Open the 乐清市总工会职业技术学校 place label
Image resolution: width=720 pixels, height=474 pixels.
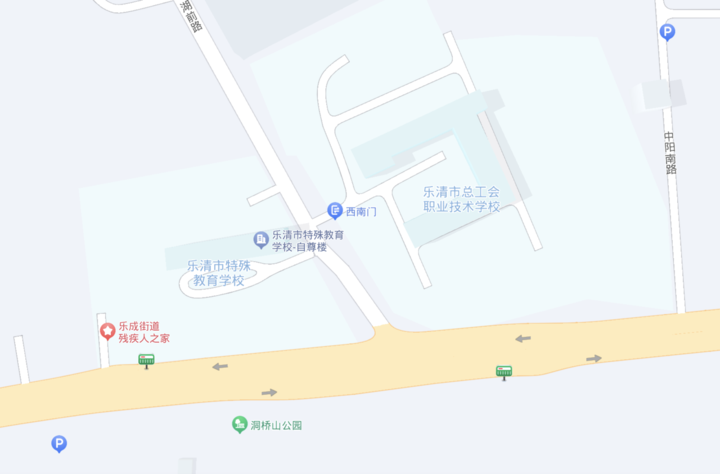(x=461, y=198)
